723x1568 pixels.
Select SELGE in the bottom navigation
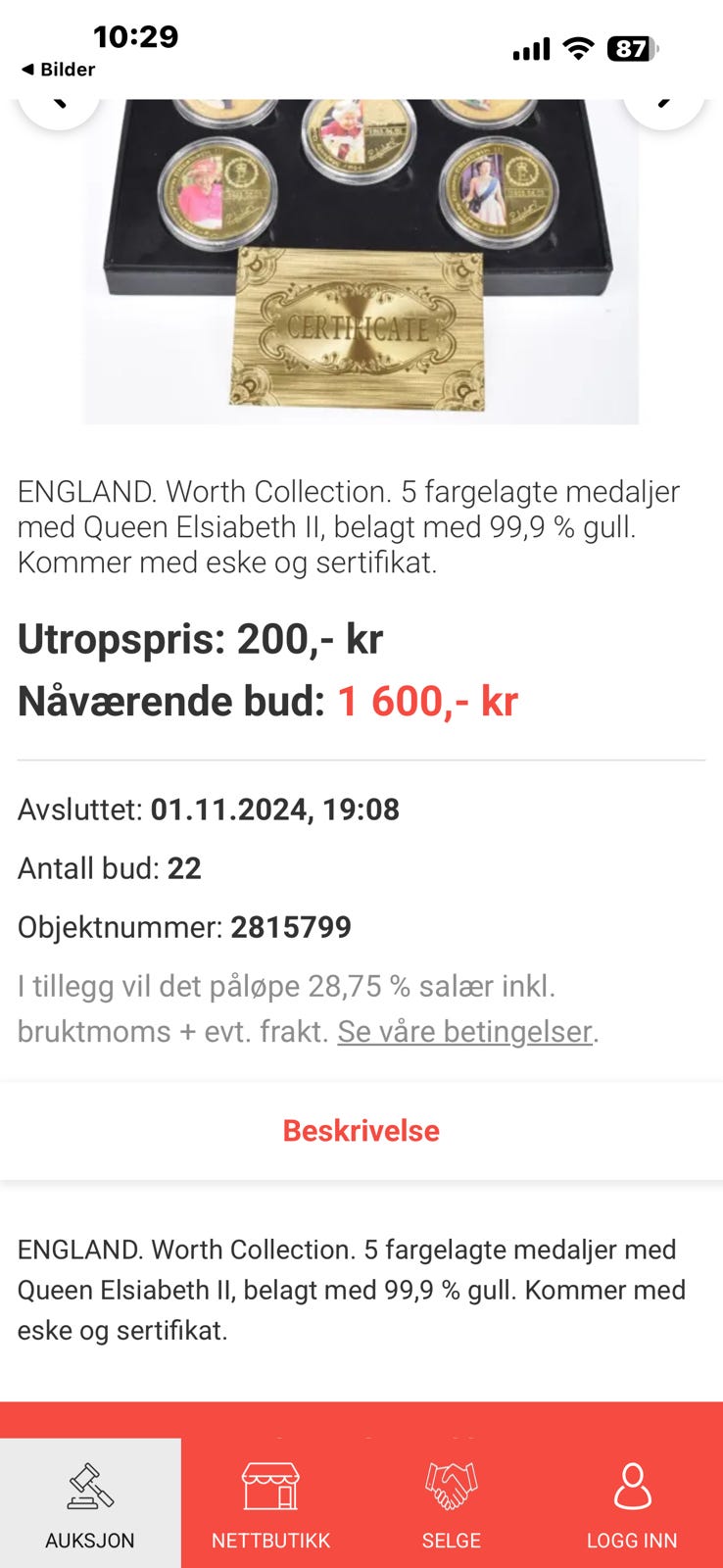coord(451,1539)
